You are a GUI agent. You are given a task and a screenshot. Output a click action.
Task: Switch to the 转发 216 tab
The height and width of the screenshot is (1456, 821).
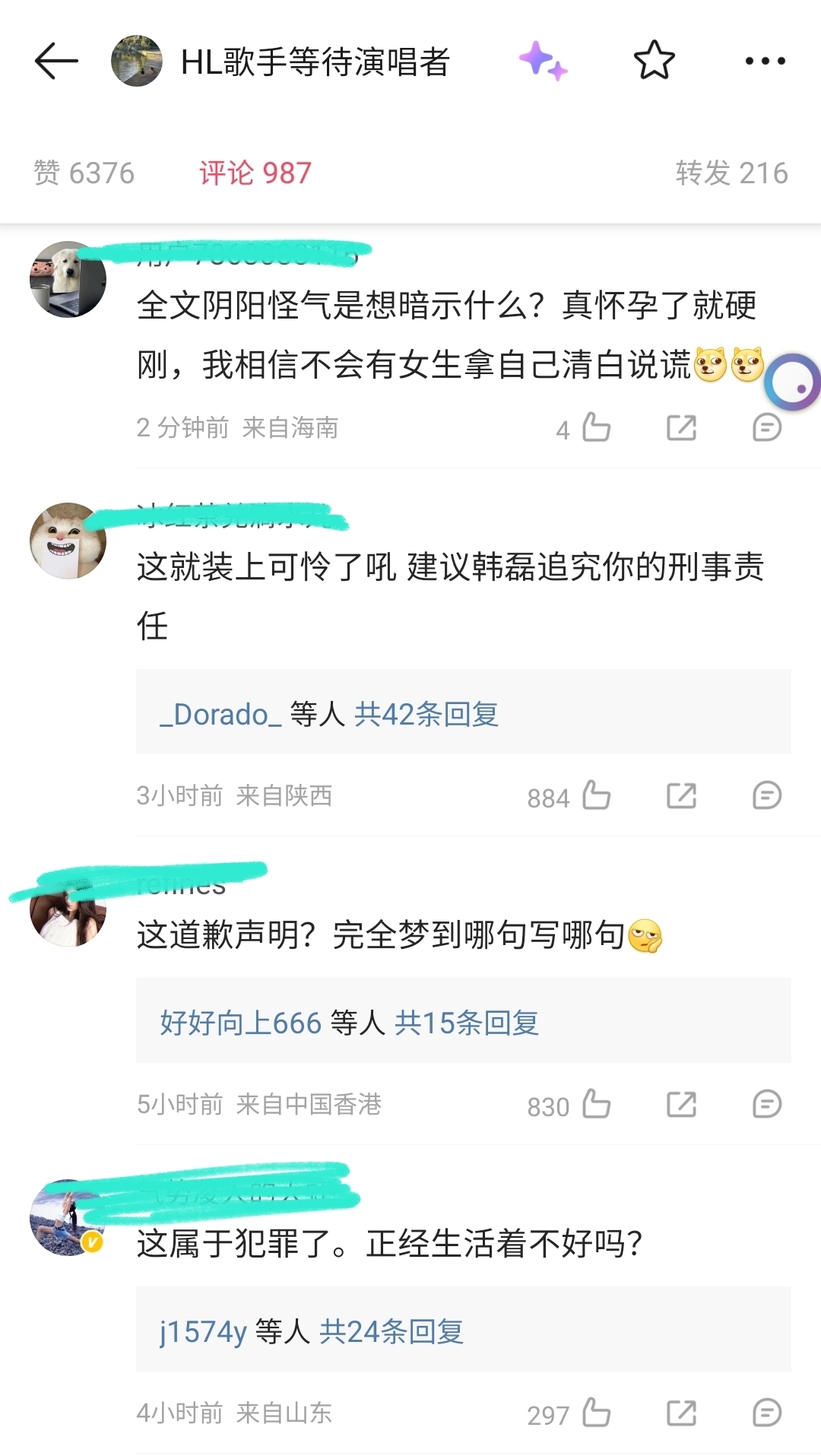(x=732, y=173)
